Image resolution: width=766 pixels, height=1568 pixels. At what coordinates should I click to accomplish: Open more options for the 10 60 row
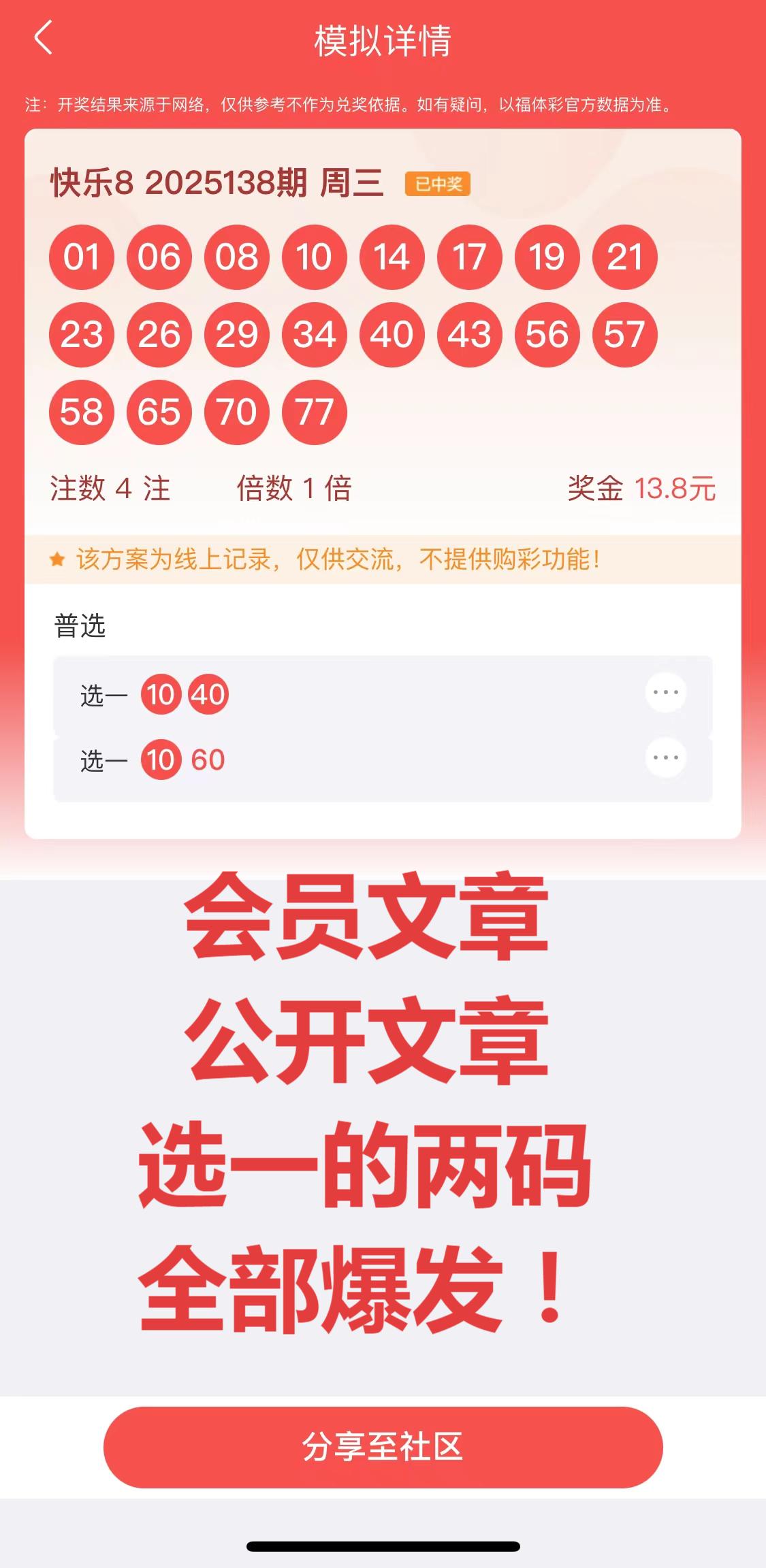[665, 757]
